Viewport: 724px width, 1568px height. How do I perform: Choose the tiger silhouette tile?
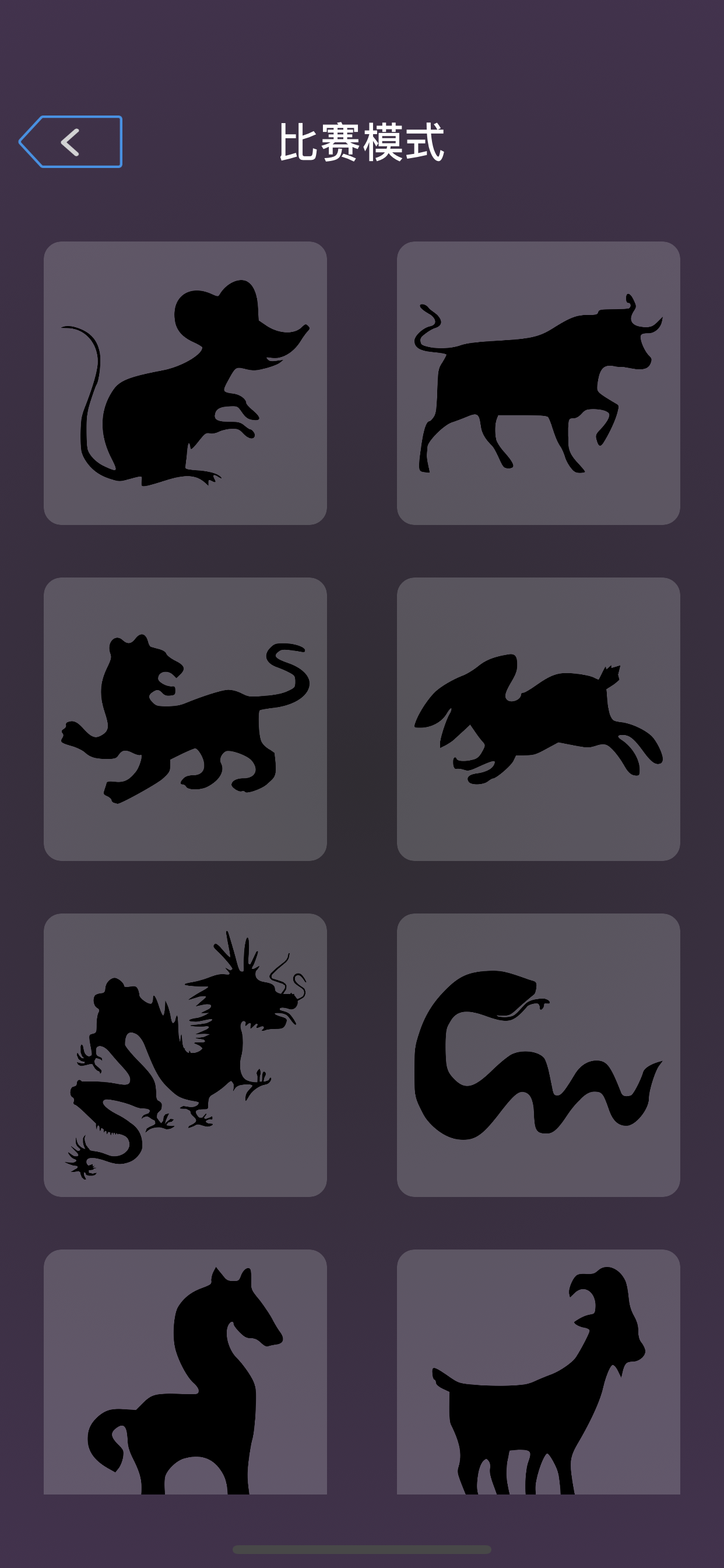click(x=185, y=719)
